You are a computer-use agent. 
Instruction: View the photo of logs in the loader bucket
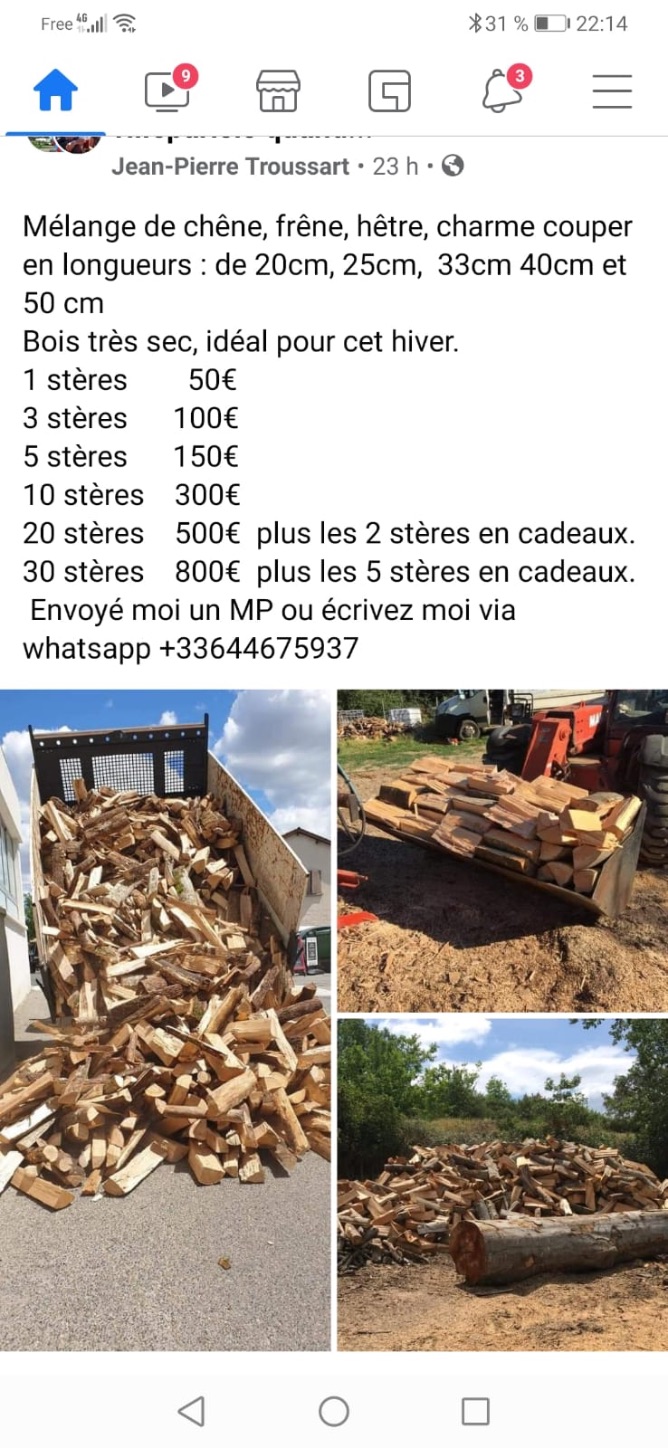tap(502, 850)
